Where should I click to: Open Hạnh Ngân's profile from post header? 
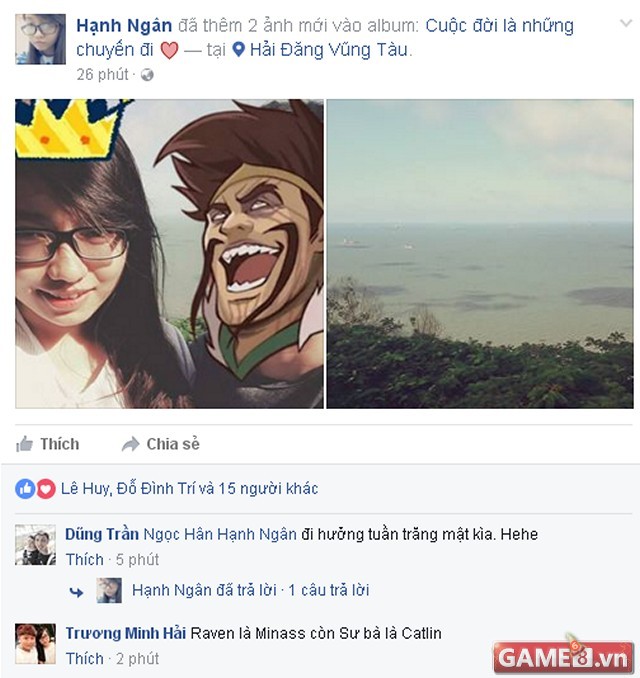[x=125, y=25]
